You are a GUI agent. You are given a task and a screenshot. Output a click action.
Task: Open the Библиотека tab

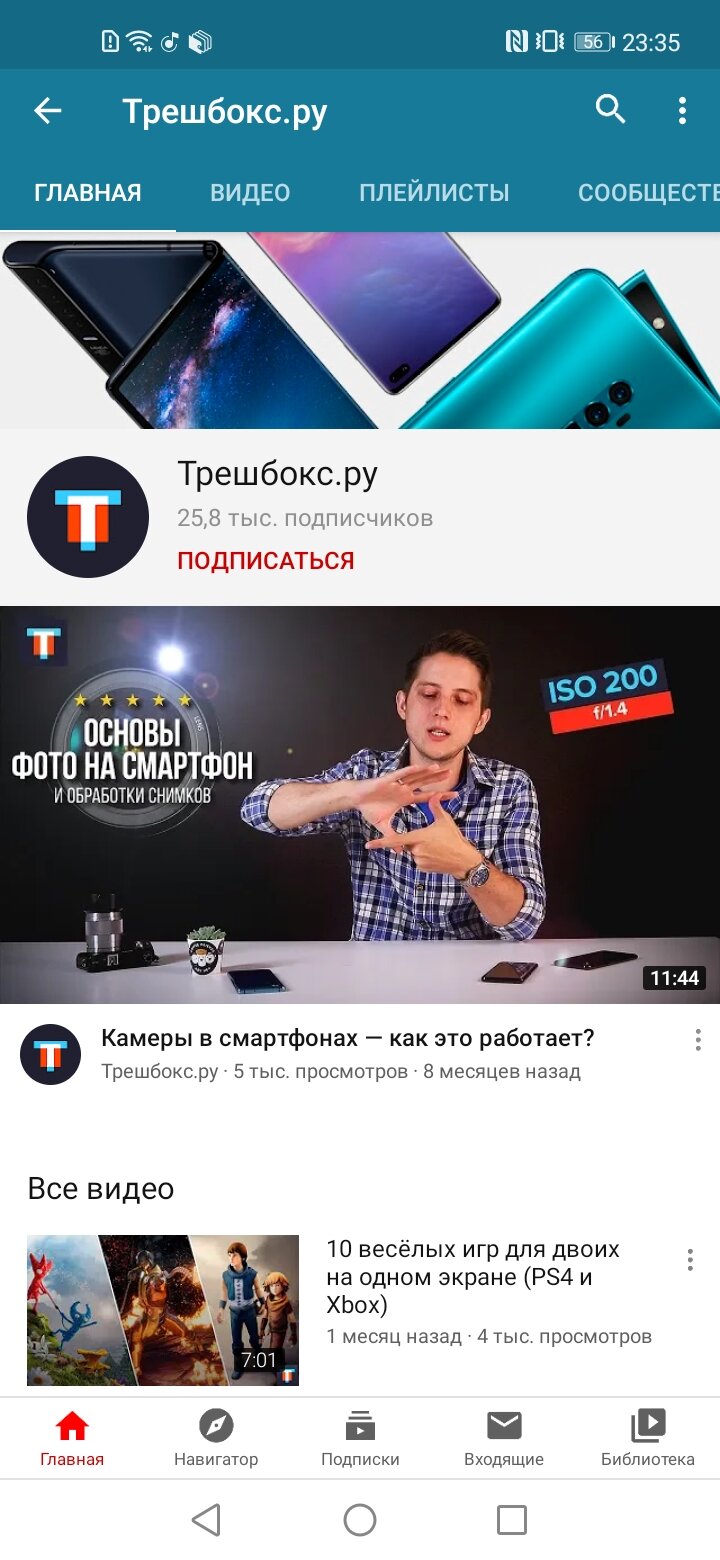coord(648,1438)
